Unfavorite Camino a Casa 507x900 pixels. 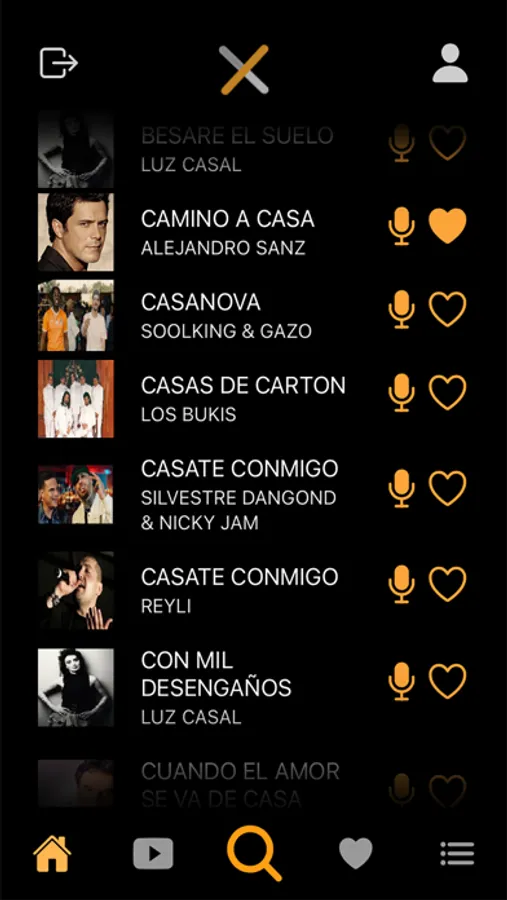(x=447, y=226)
